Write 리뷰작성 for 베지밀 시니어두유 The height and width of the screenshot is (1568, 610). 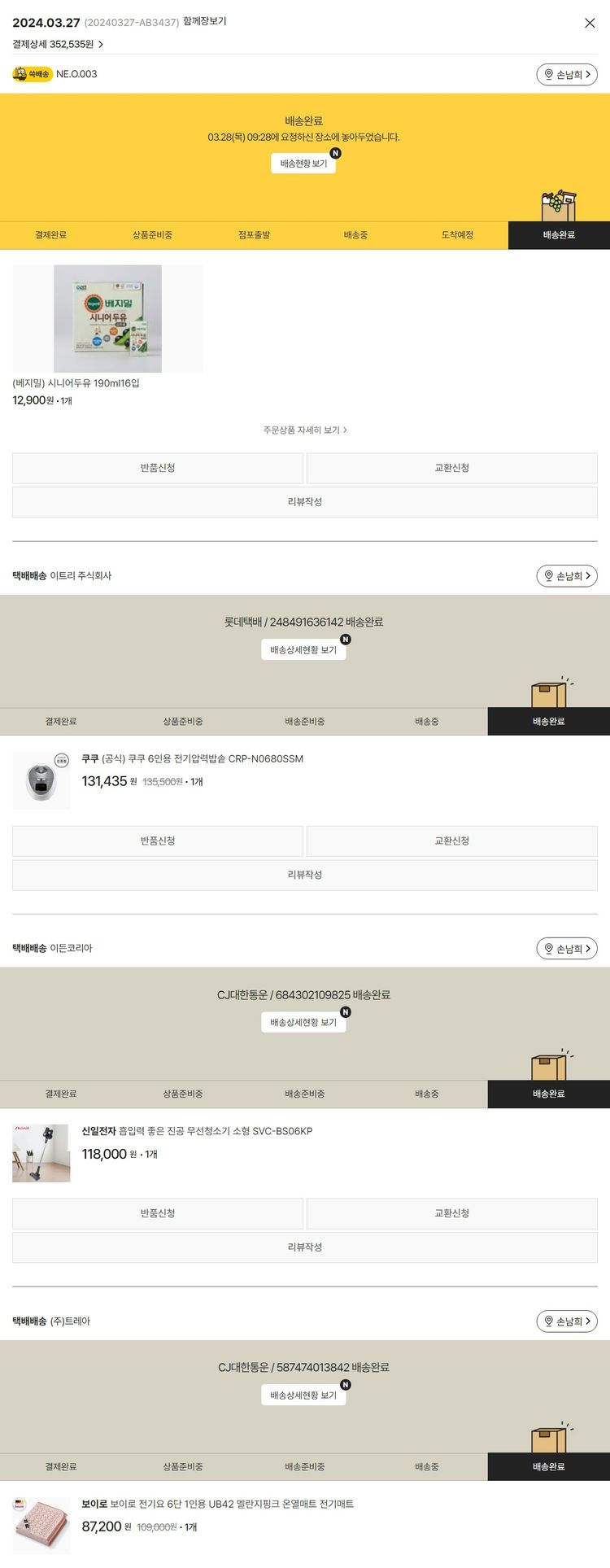pos(305,502)
